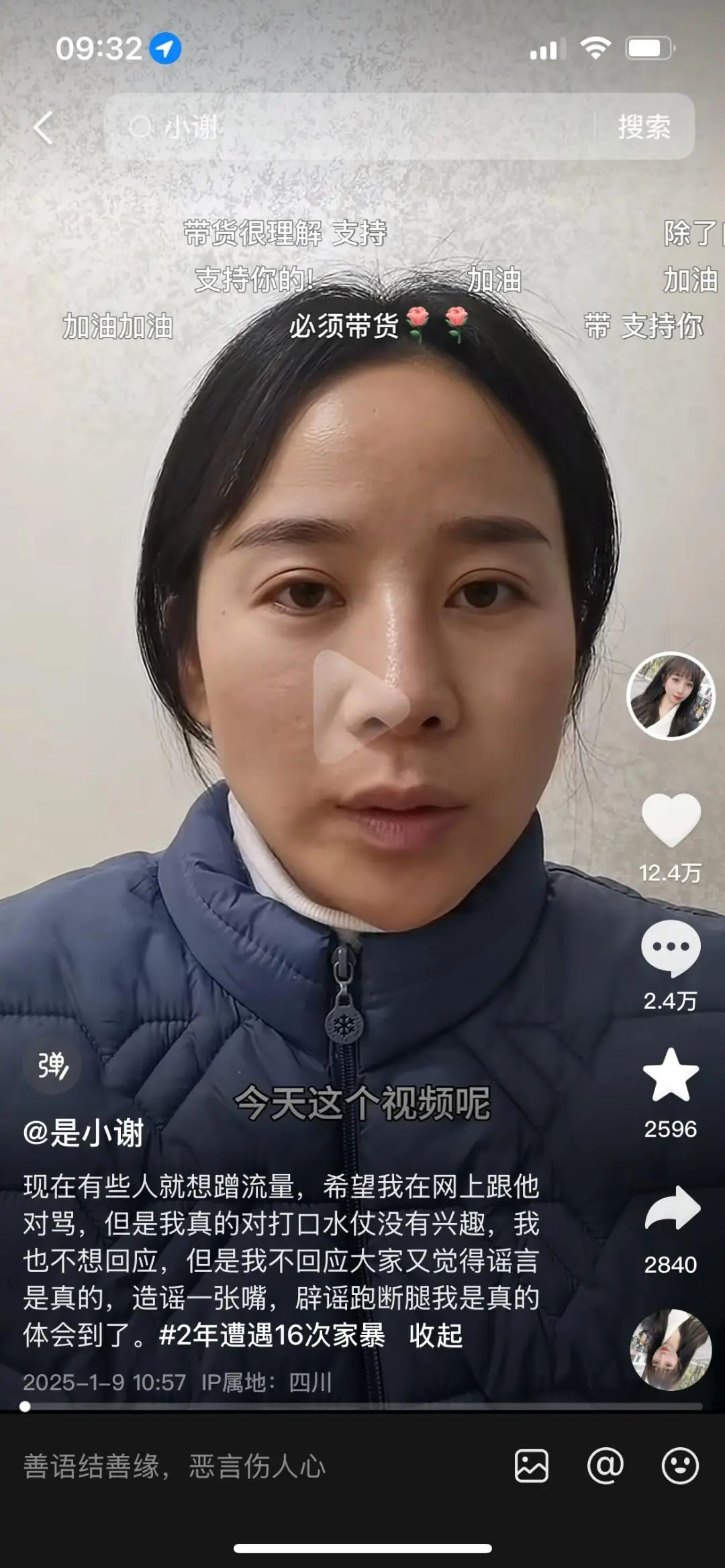Image resolution: width=725 pixels, height=1568 pixels.
Task: Play the paused video
Action: coord(361,706)
